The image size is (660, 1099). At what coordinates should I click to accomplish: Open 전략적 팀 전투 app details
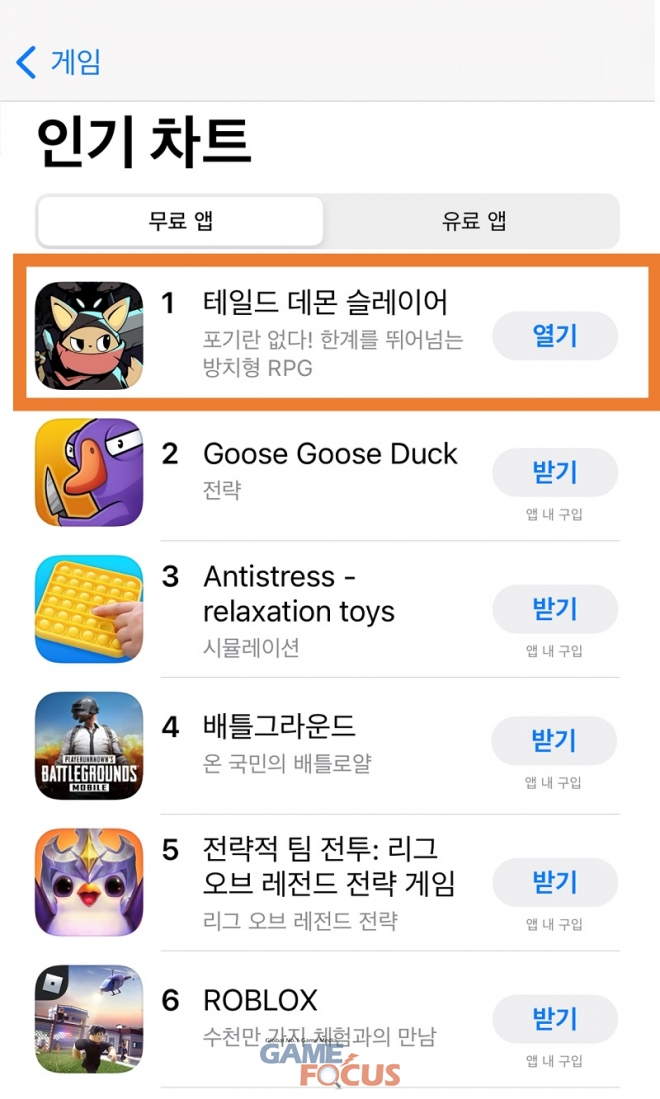[328, 867]
